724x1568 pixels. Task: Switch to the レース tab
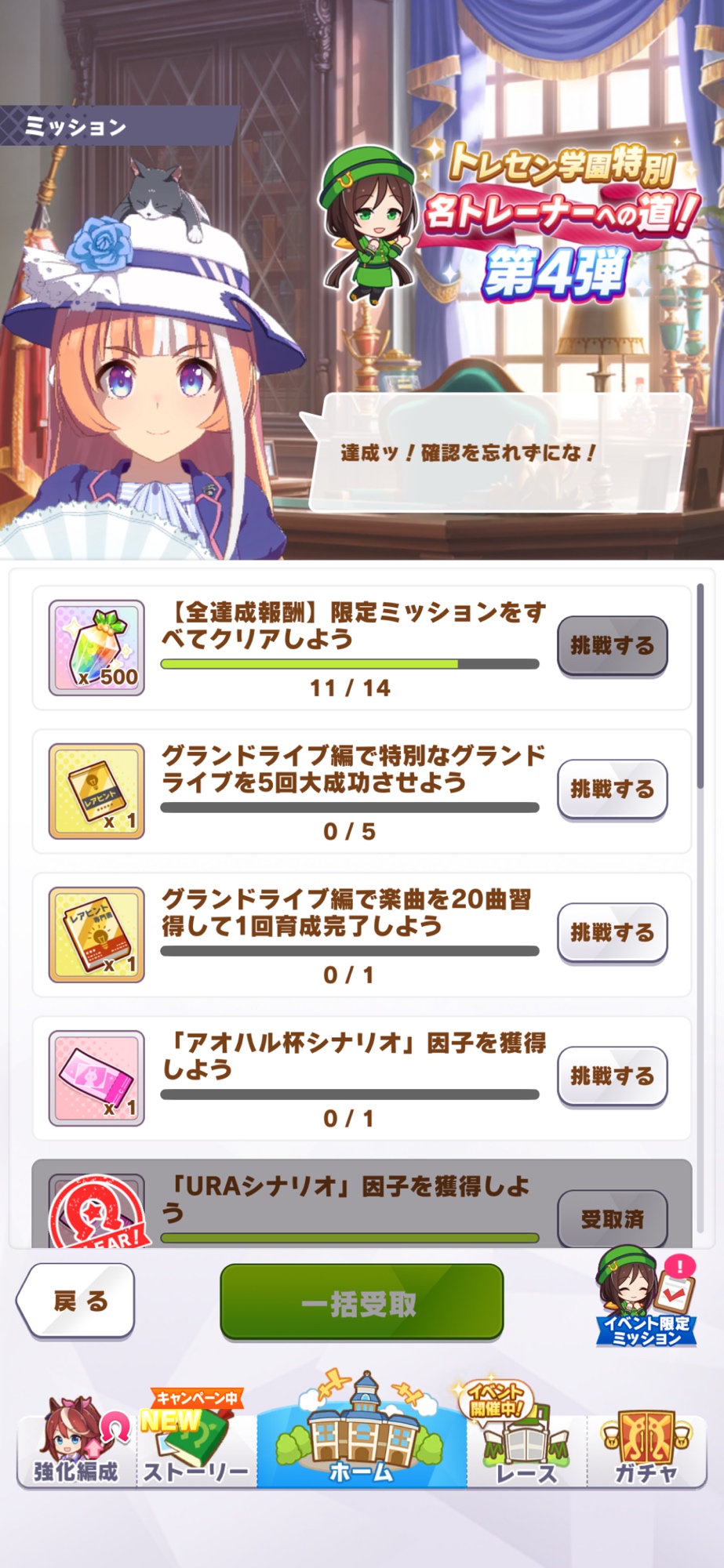click(x=526, y=1443)
